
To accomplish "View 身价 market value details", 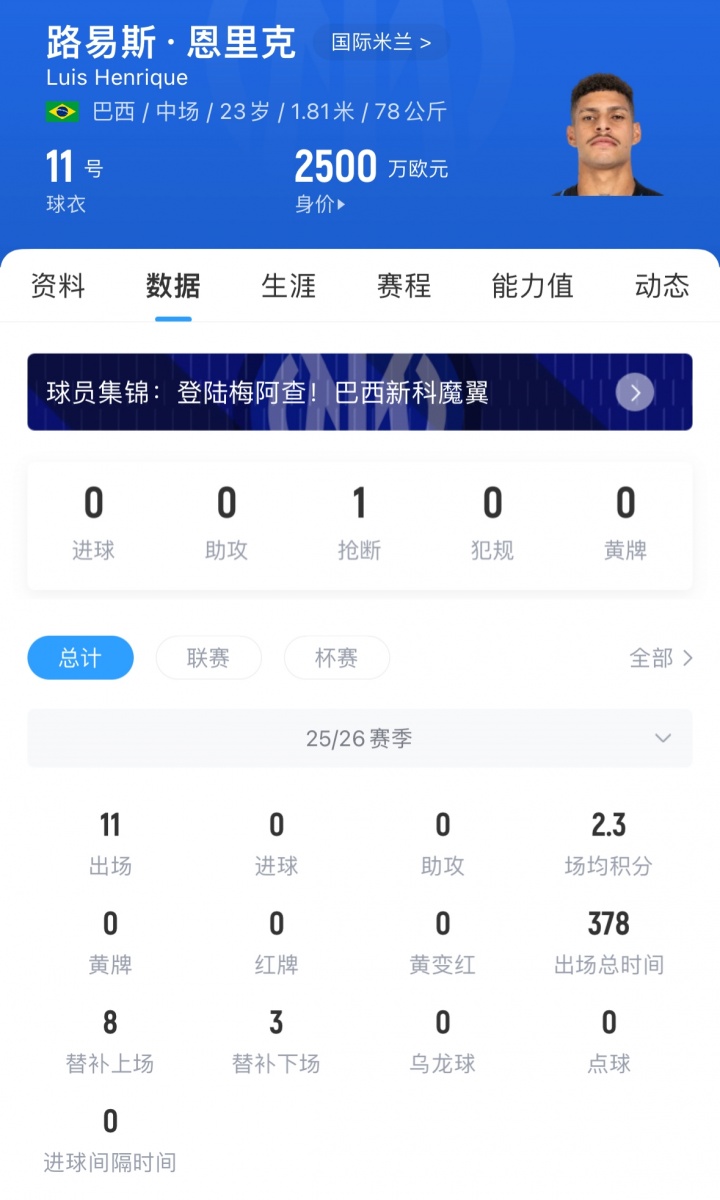I will pos(320,204).
